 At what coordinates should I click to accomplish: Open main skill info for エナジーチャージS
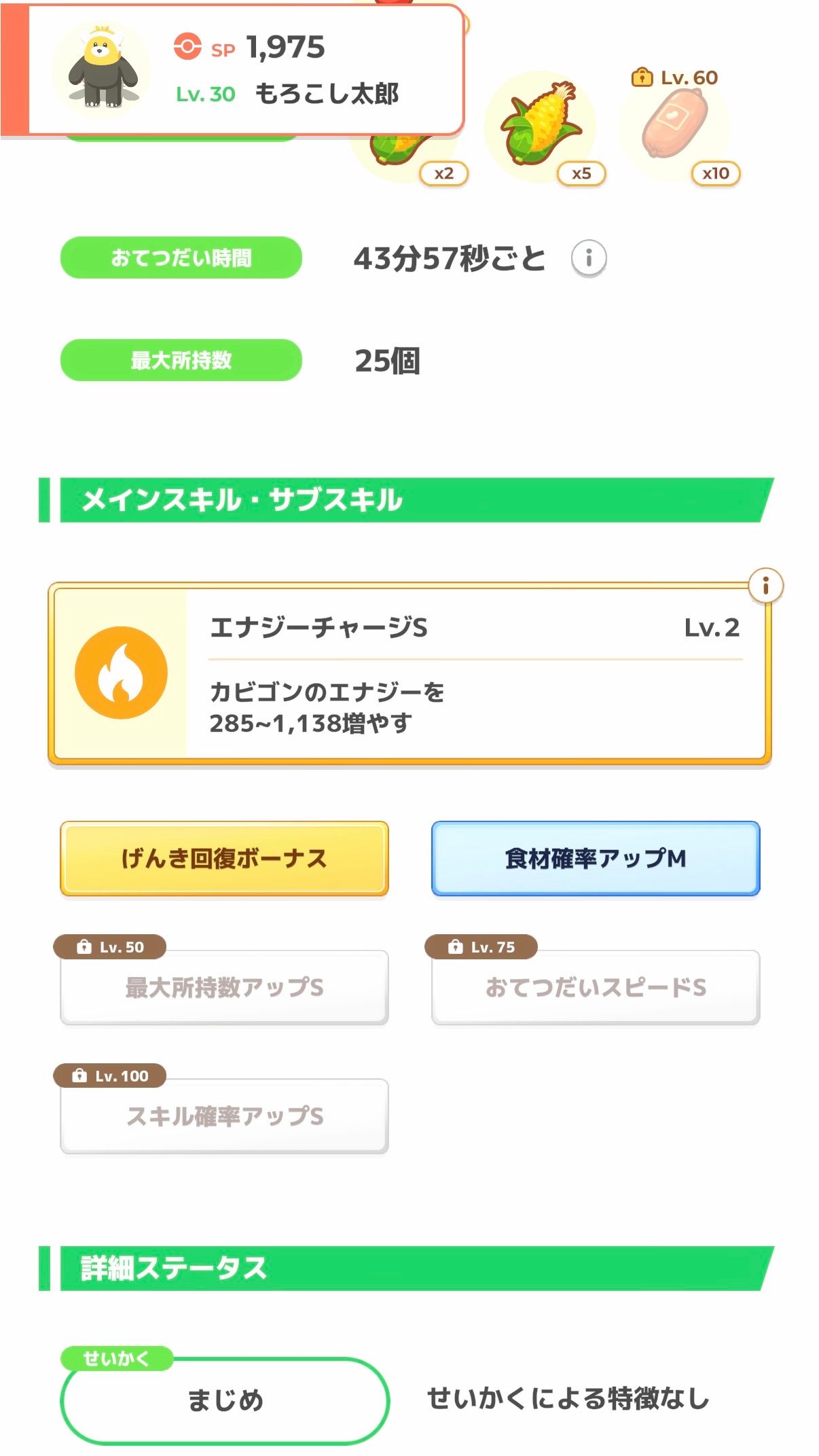pyautogui.click(x=765, y=585)
